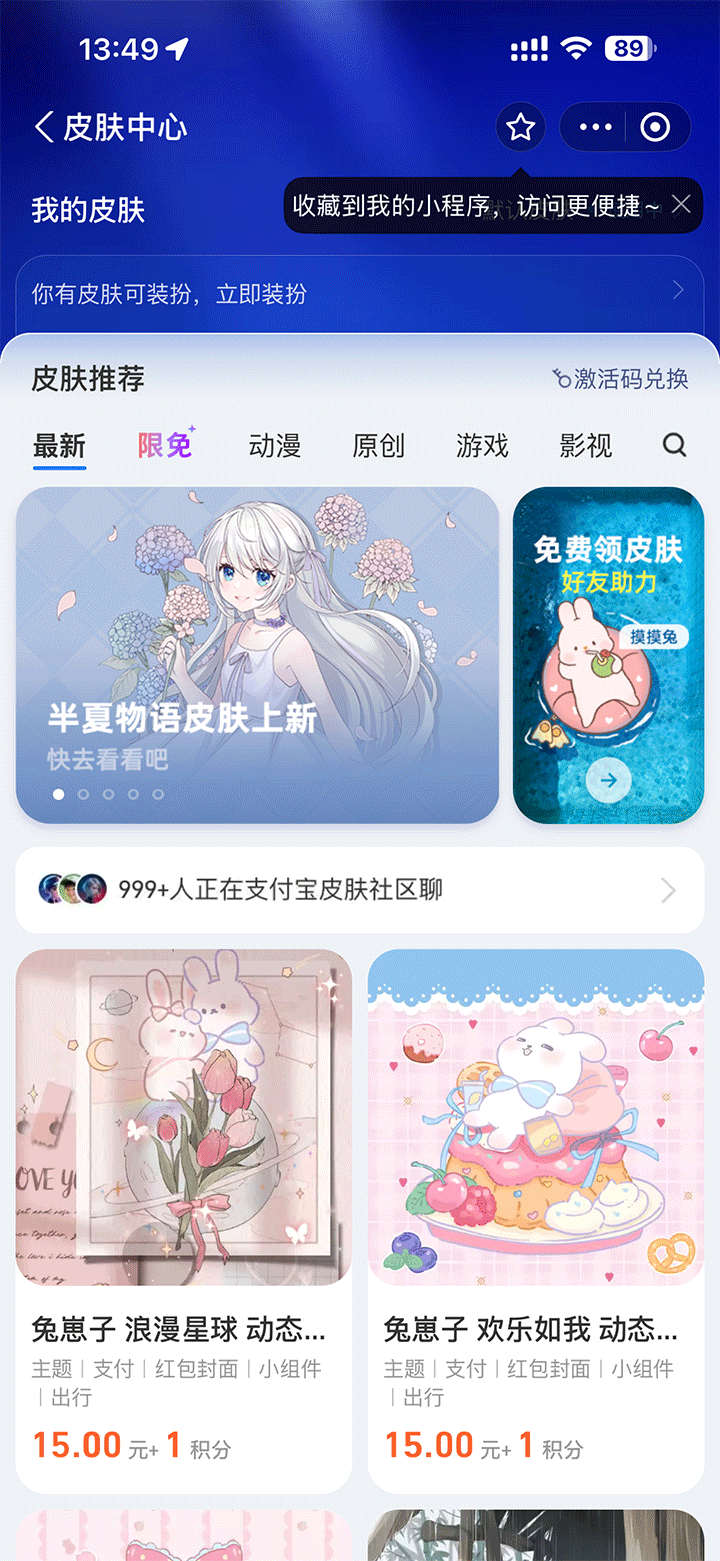720x1561 pixels.
Task: Switch to the 限免 tab
Action: [166, 445]
